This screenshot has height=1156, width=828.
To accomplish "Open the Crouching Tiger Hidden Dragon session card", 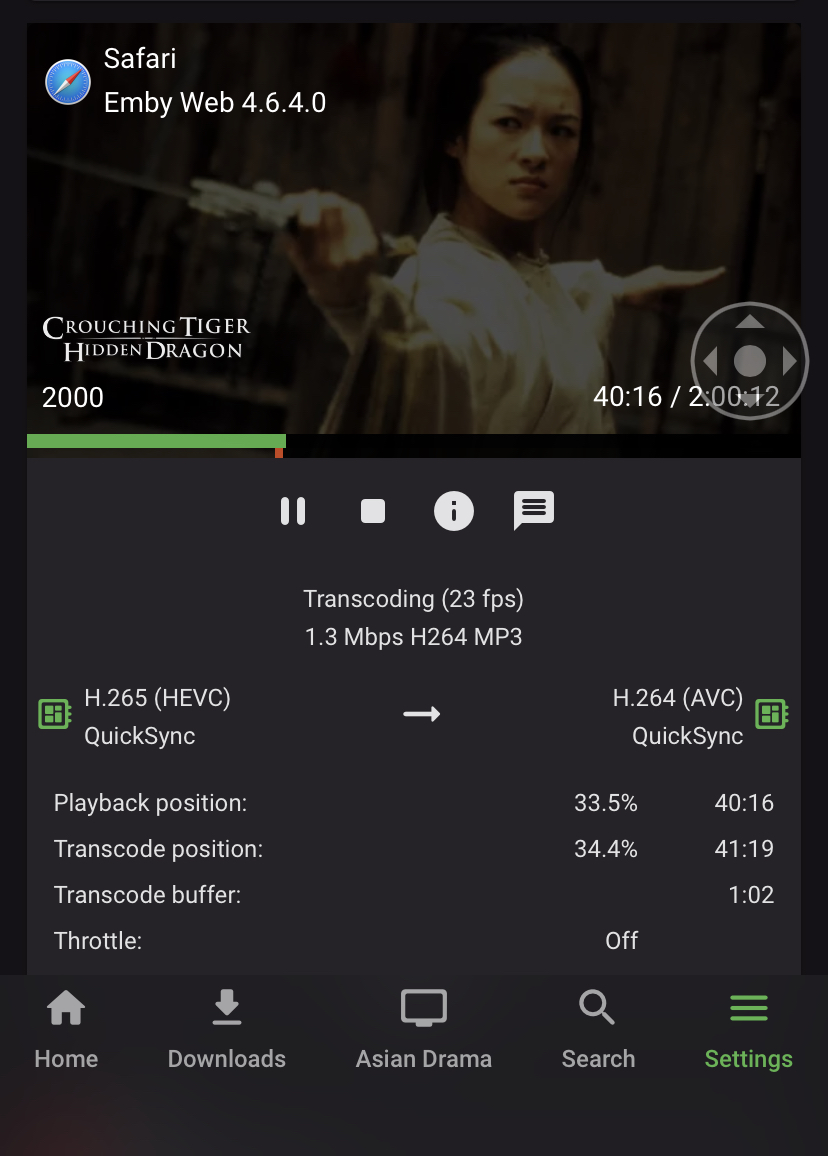I will (x=400, y=230).
